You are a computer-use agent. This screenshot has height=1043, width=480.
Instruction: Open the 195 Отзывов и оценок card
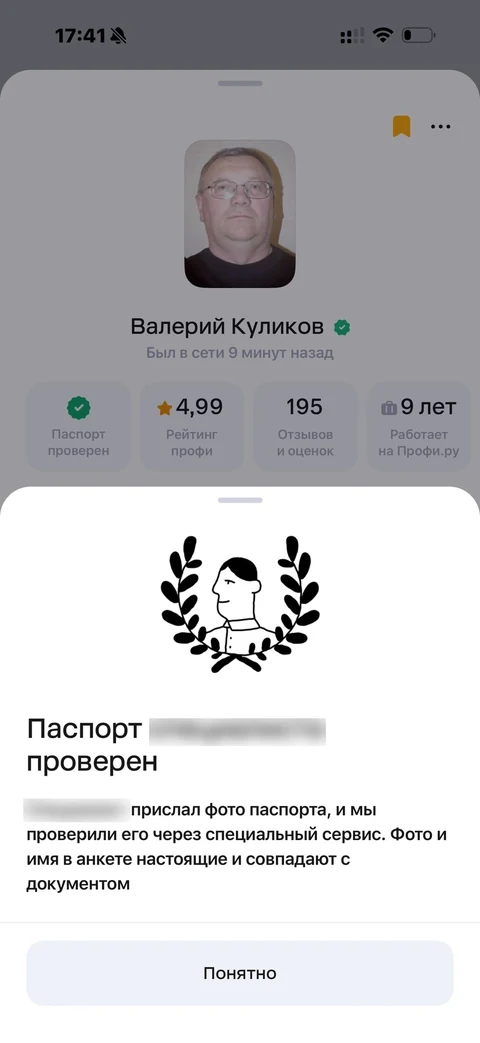305,426
